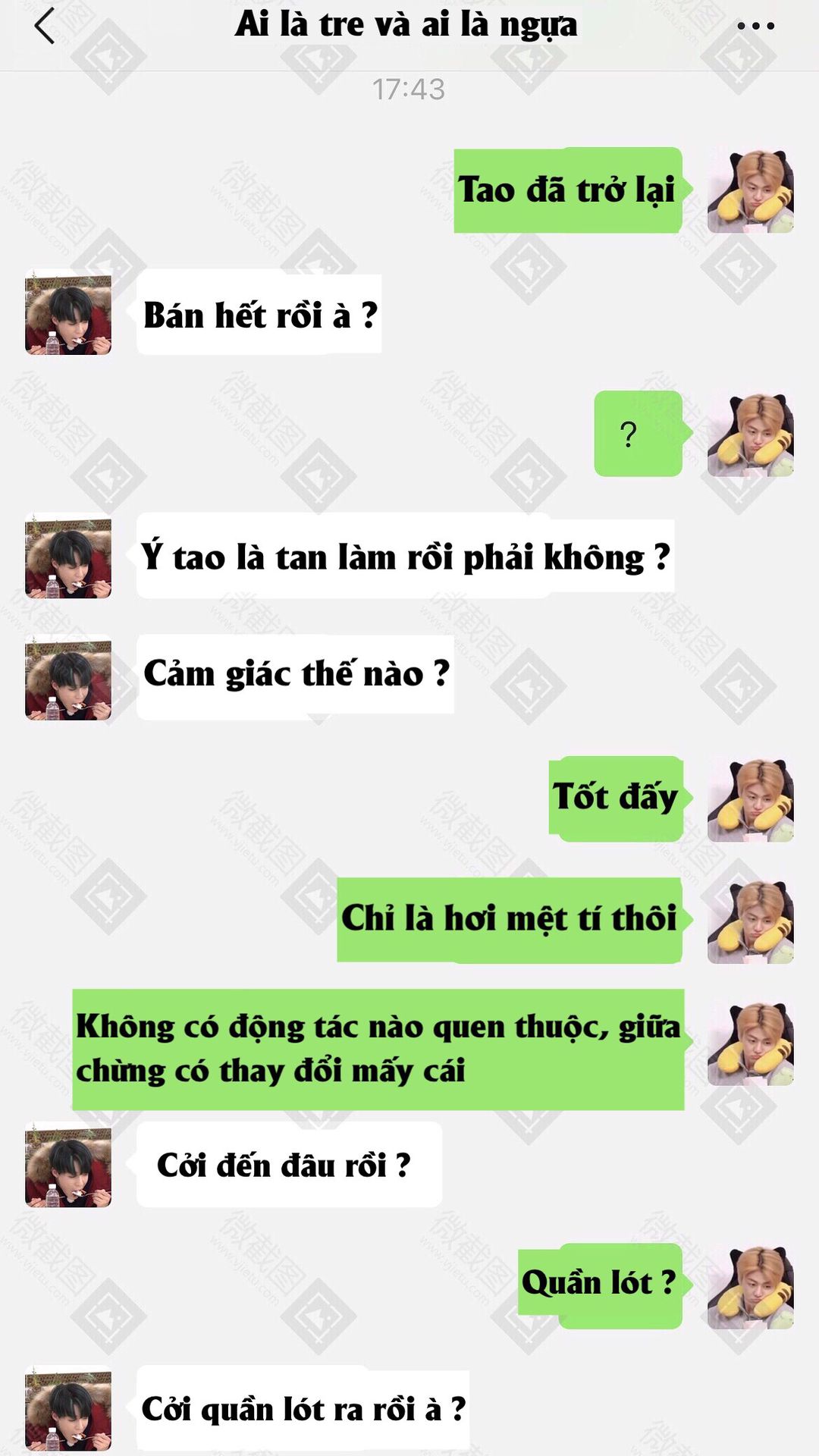The width and height of the screenshot is (819, 1456).
Task: Select the avatar beside "Quần lót ?"
Action: tap(751, 1286)
